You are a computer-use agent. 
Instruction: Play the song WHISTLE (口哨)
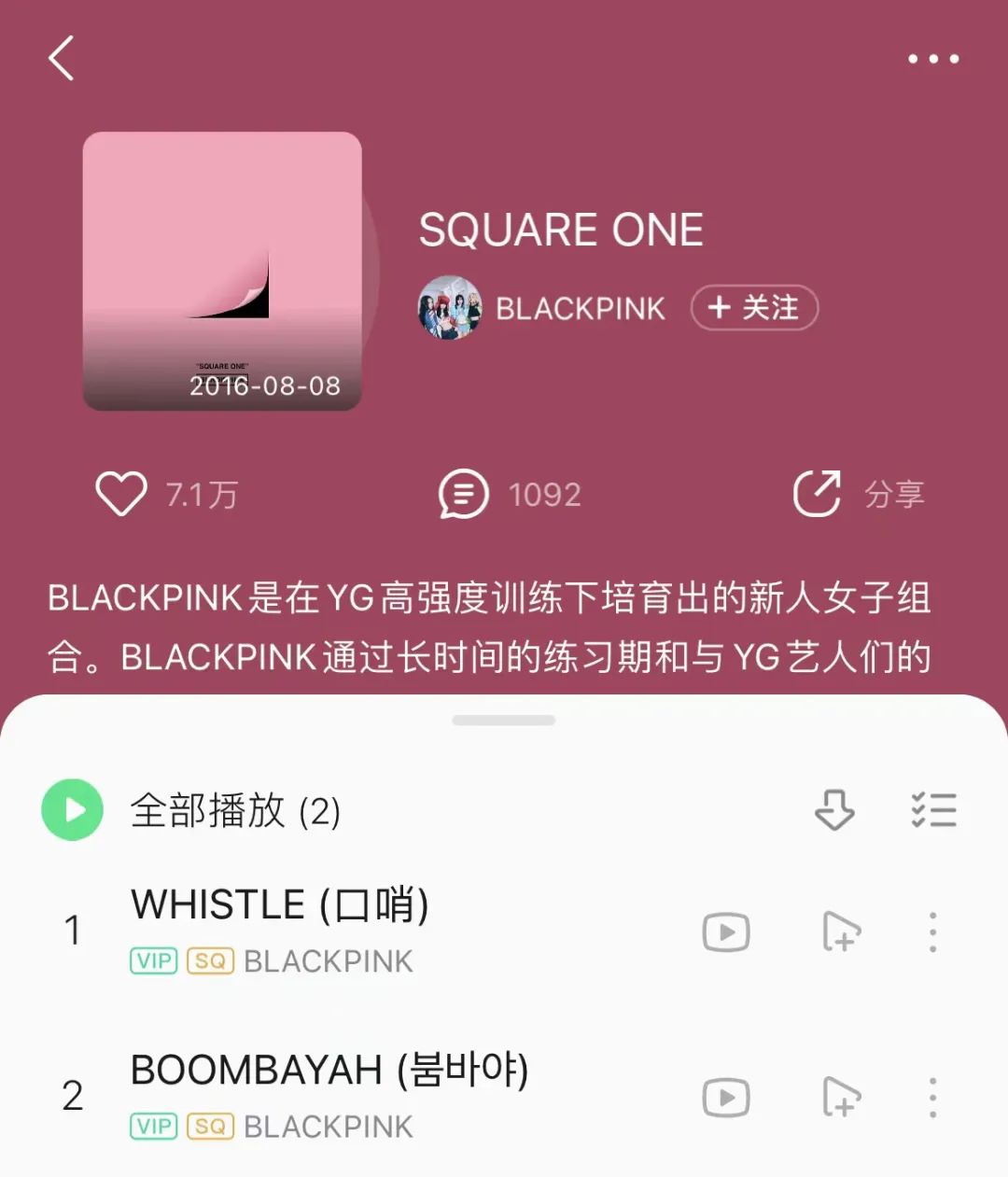(280, 905)
